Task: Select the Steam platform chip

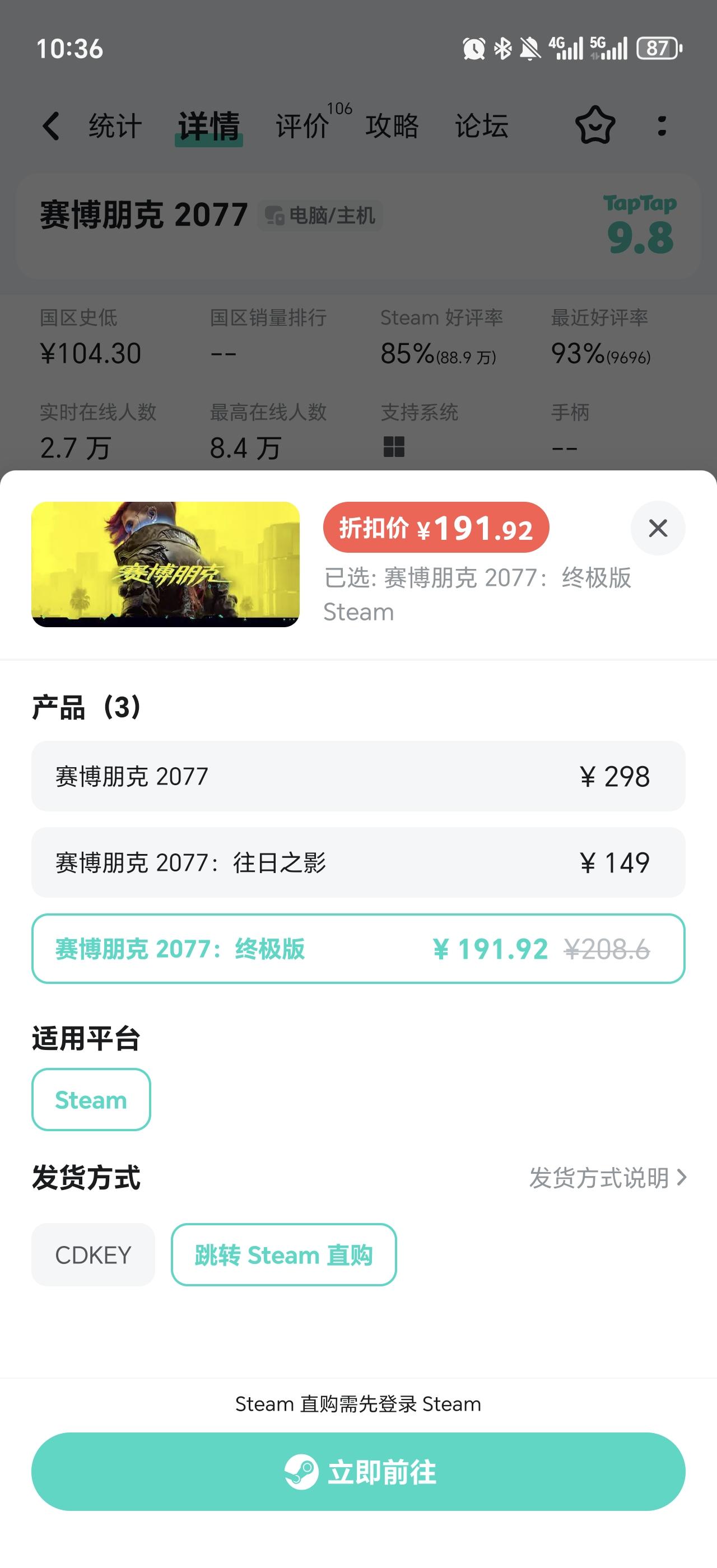Action: 91,1100
